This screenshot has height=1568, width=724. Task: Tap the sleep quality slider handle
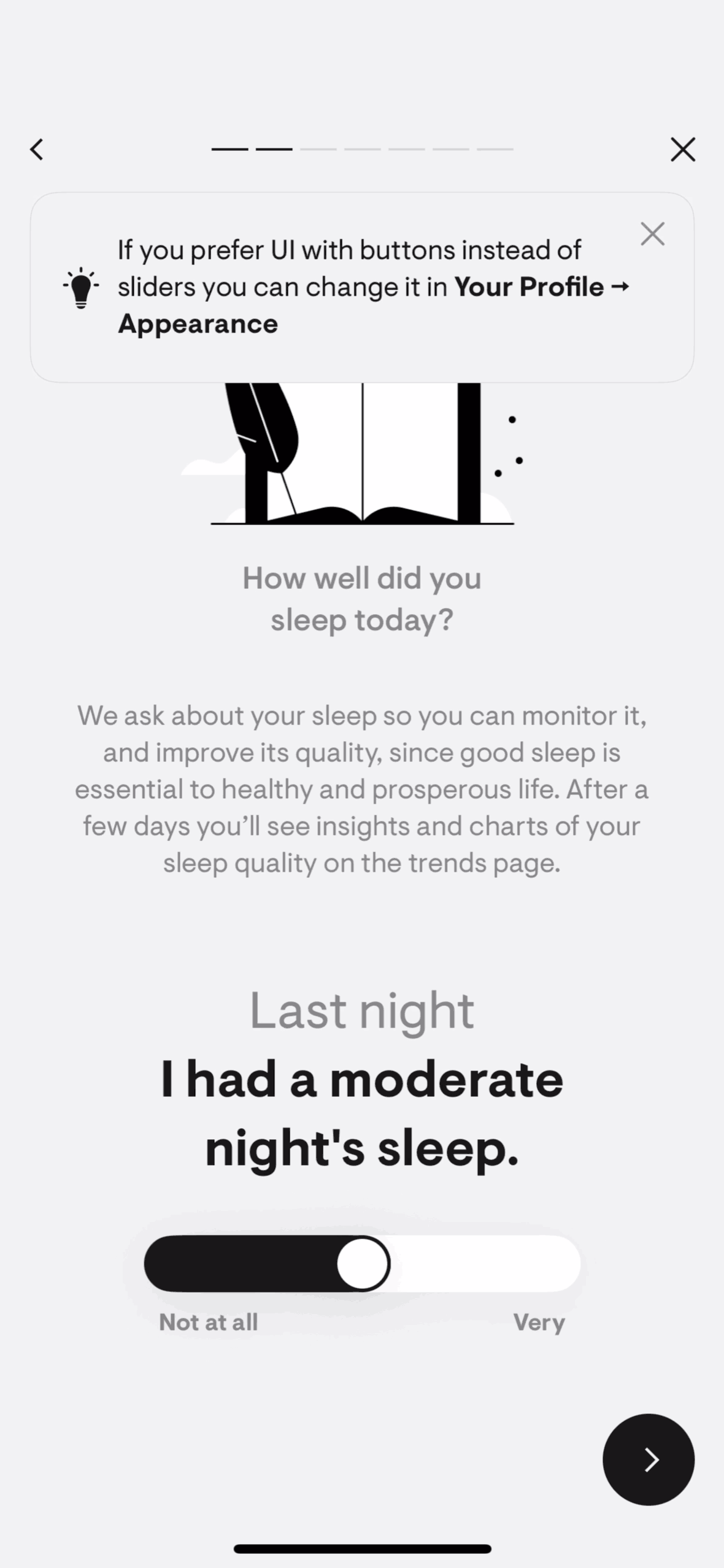click(363, 1264)
